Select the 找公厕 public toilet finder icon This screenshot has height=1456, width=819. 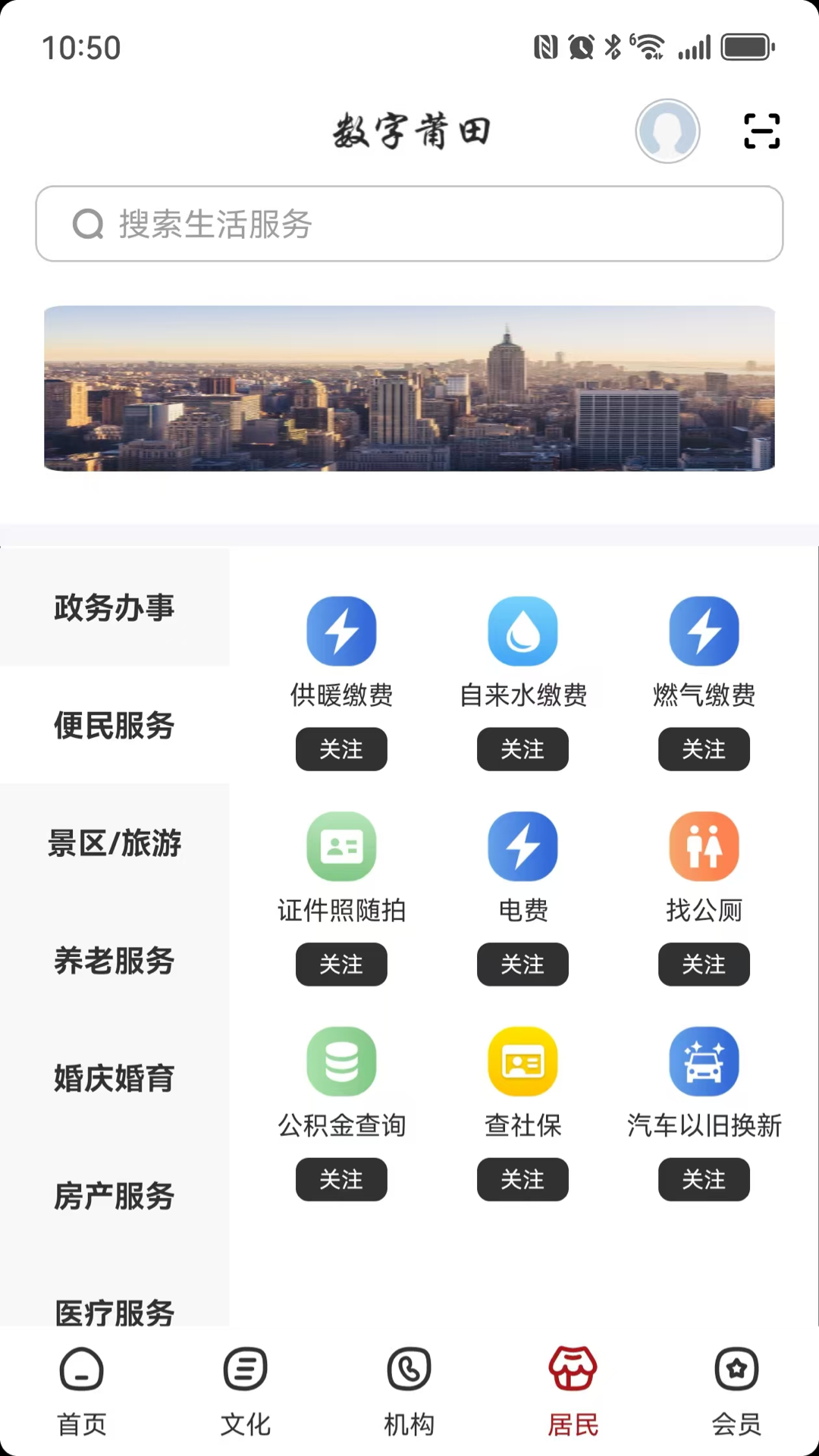click(x=704, y=846)
